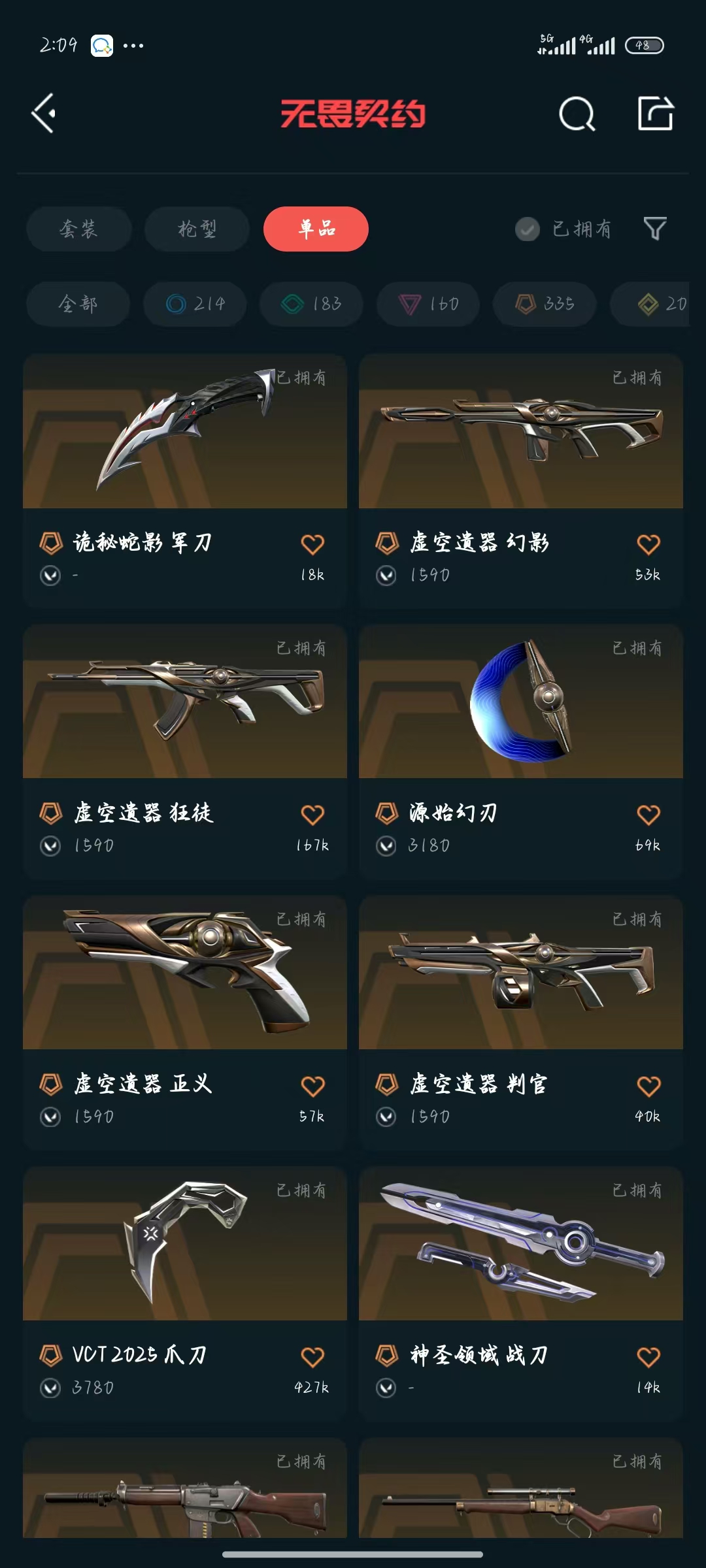Image resolution: width=706 pixels, height=1568 pixels.
Task: Filter by the 160 rarity chip
Action: pos(428,304)
